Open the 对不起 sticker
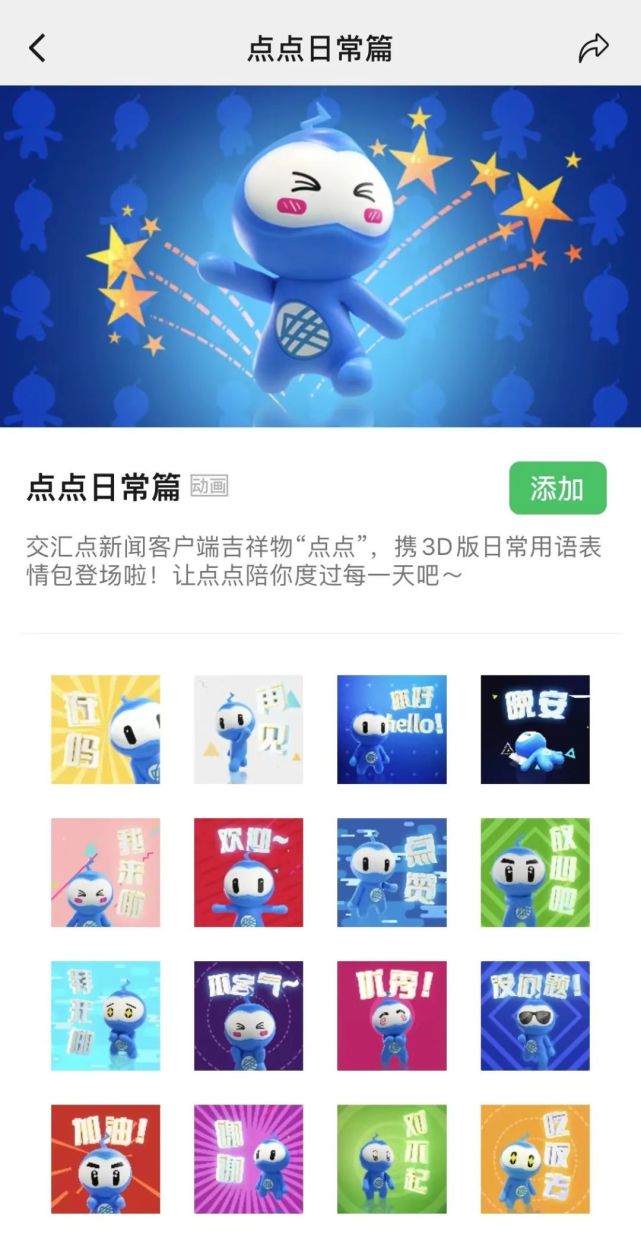The width and height of the screenshot is (641, 1237). coord(392,1159)
